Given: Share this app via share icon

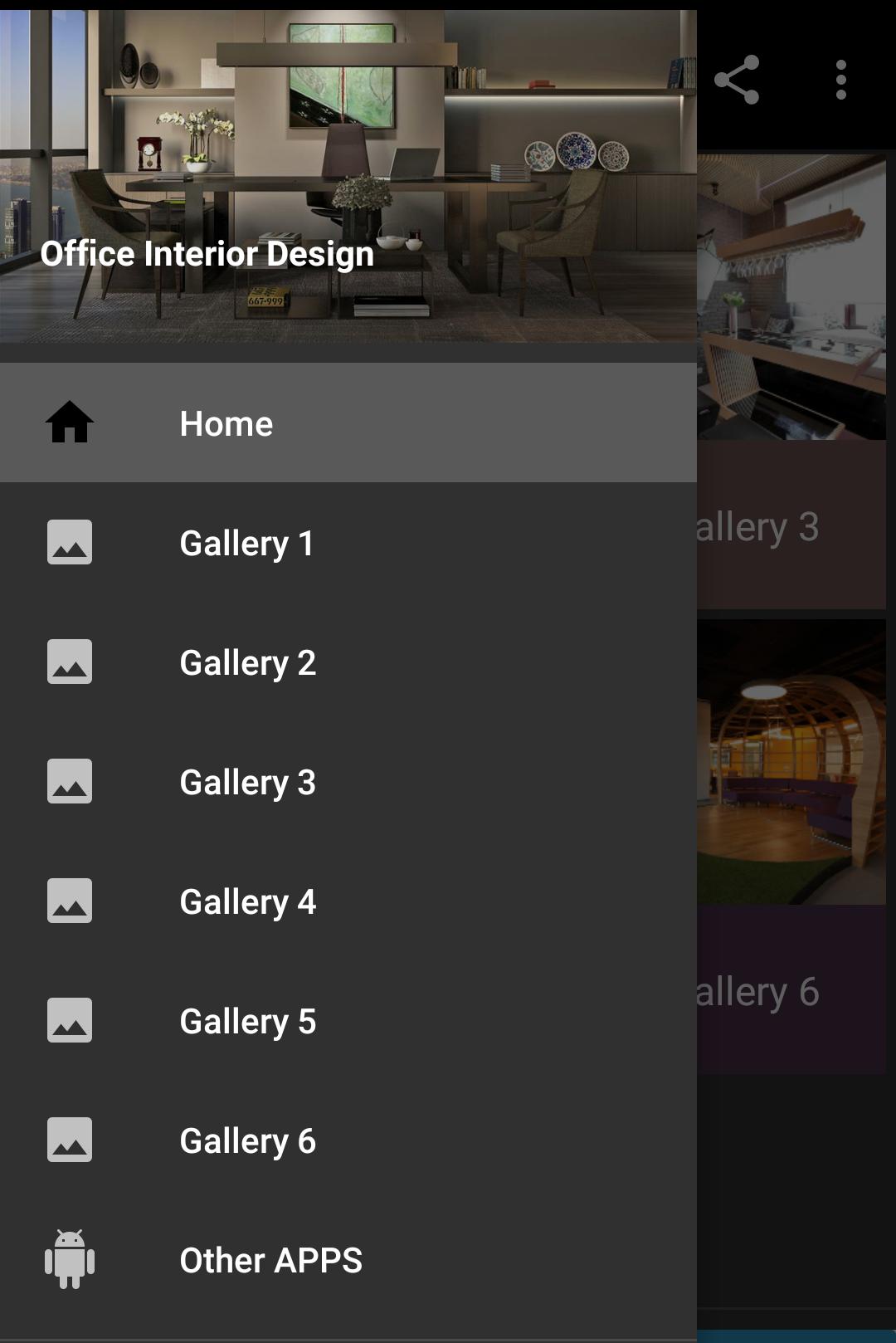Looking at the screenshot, I should [x=737, y=80].
